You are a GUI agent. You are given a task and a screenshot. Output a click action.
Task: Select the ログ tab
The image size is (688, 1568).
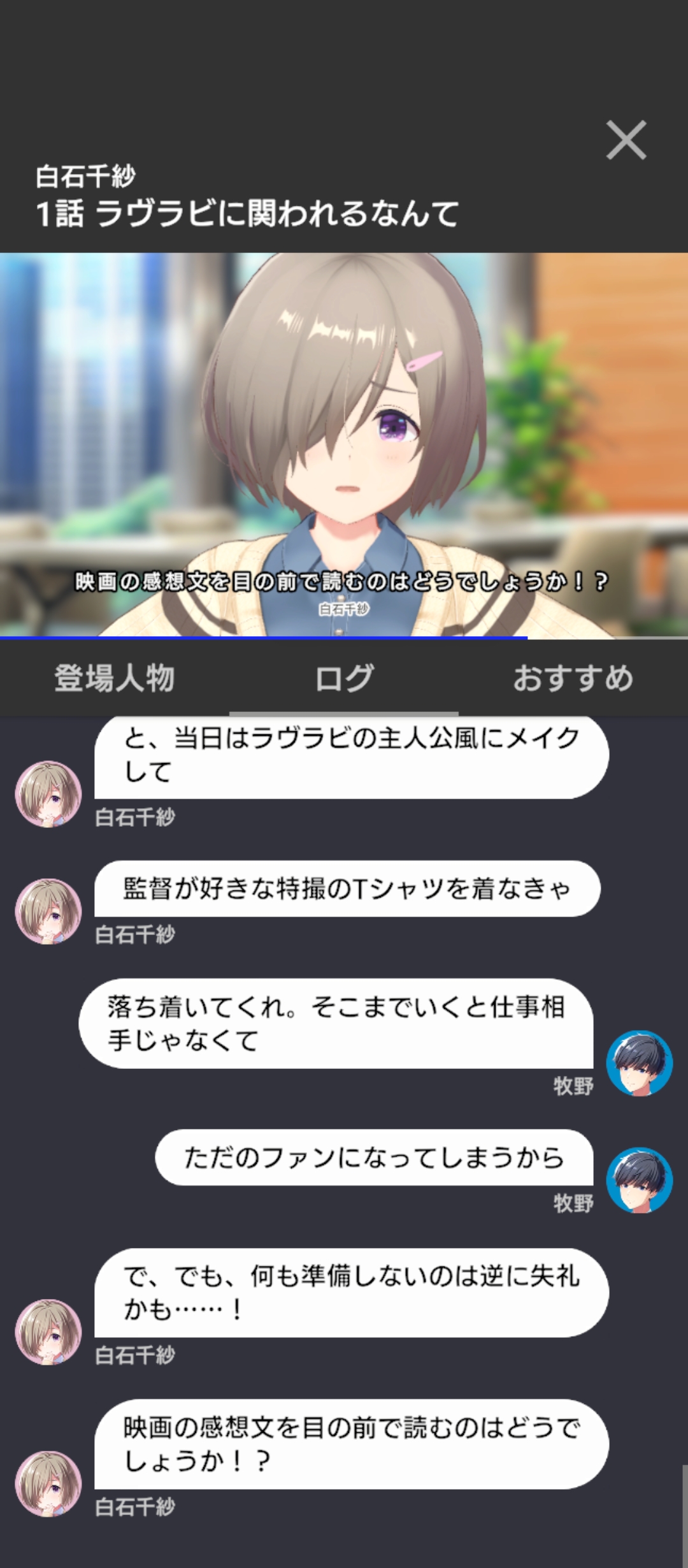click(x=344, y=678)
